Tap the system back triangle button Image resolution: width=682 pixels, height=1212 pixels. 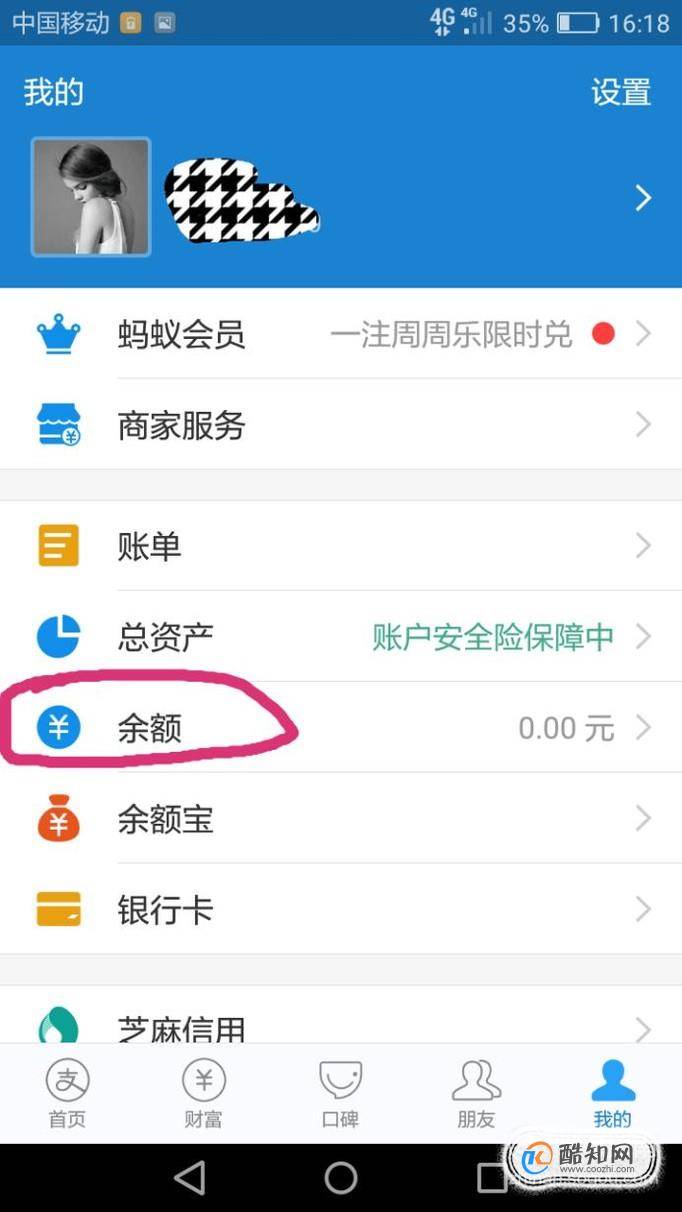190,1178
